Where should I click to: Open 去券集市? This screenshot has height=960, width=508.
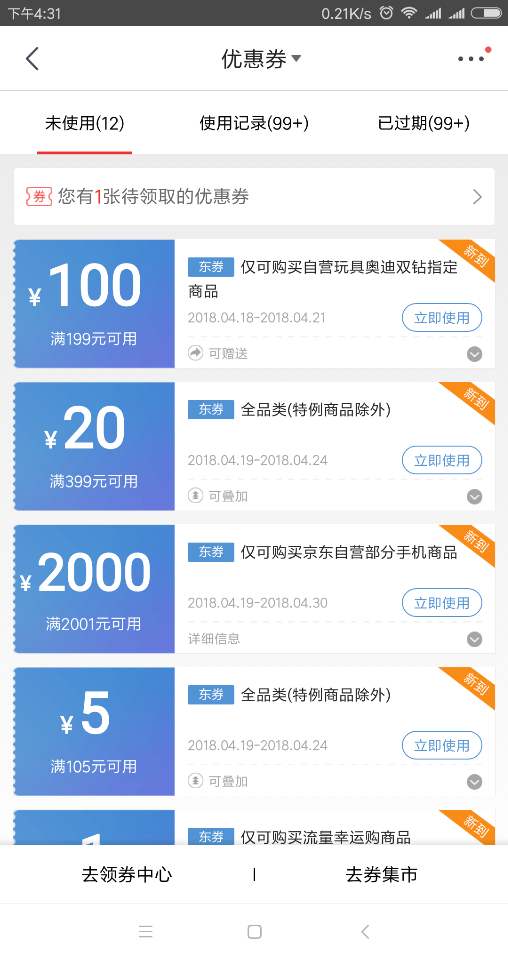pyautogui.click(x=381, y=874)
